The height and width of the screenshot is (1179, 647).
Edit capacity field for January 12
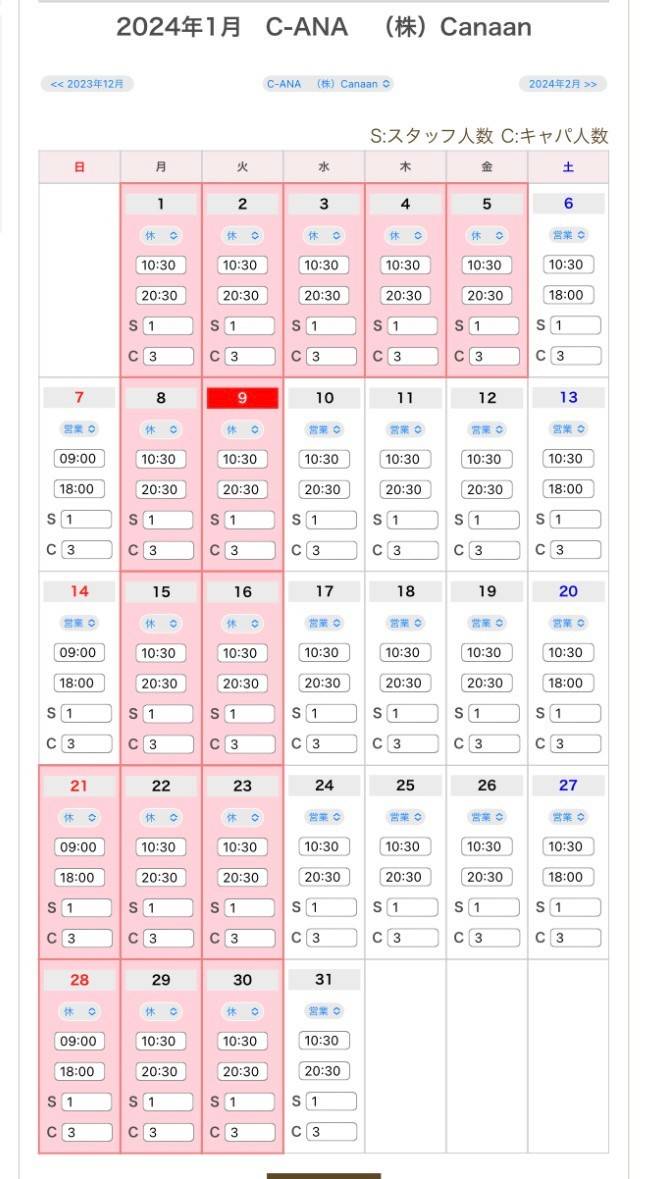(493, 550)
